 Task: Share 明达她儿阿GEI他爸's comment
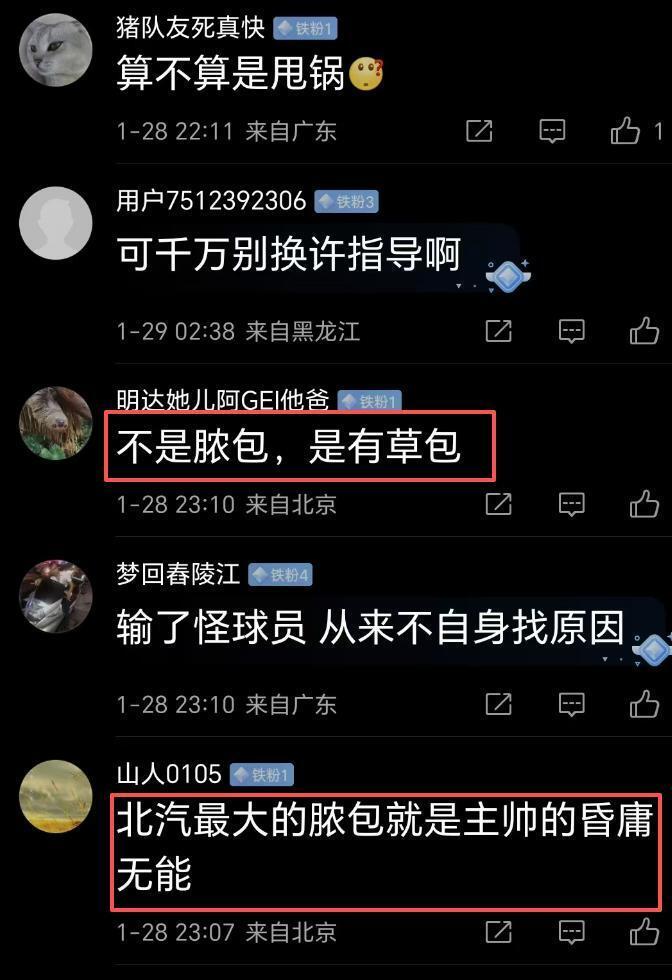498,504
